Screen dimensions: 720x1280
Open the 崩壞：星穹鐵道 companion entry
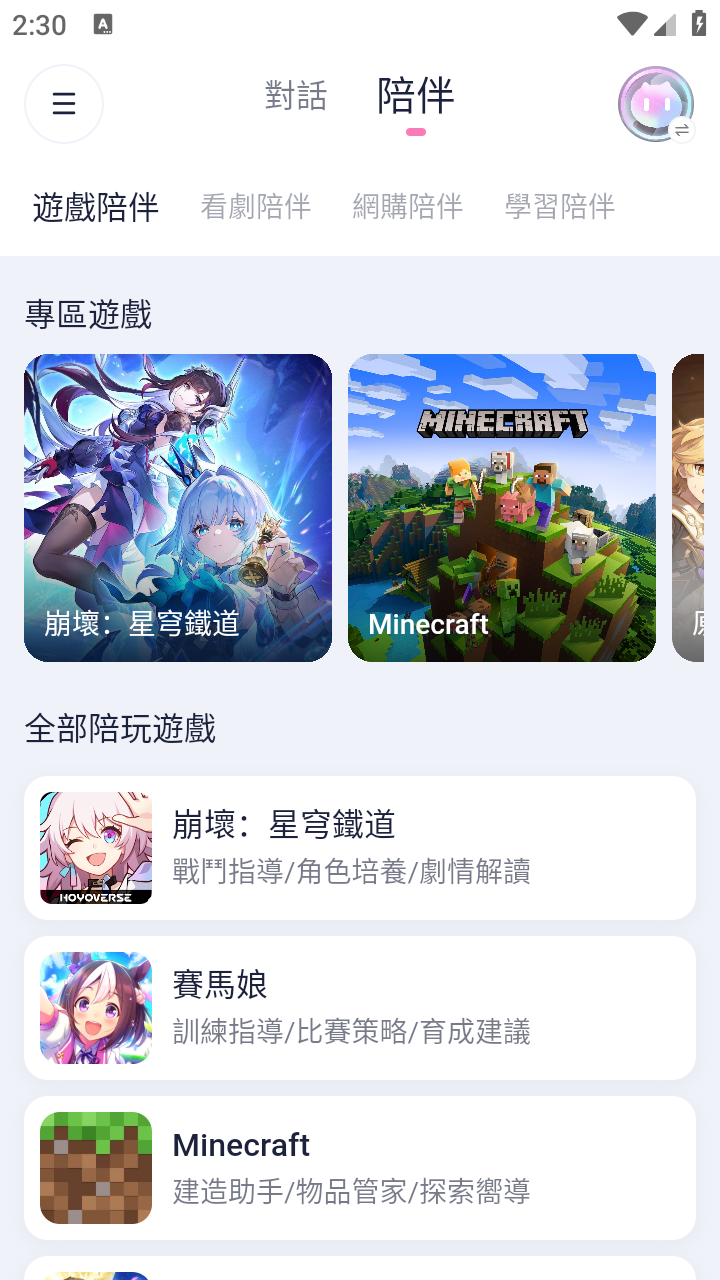pyautogui.click(x=358, y=847)
